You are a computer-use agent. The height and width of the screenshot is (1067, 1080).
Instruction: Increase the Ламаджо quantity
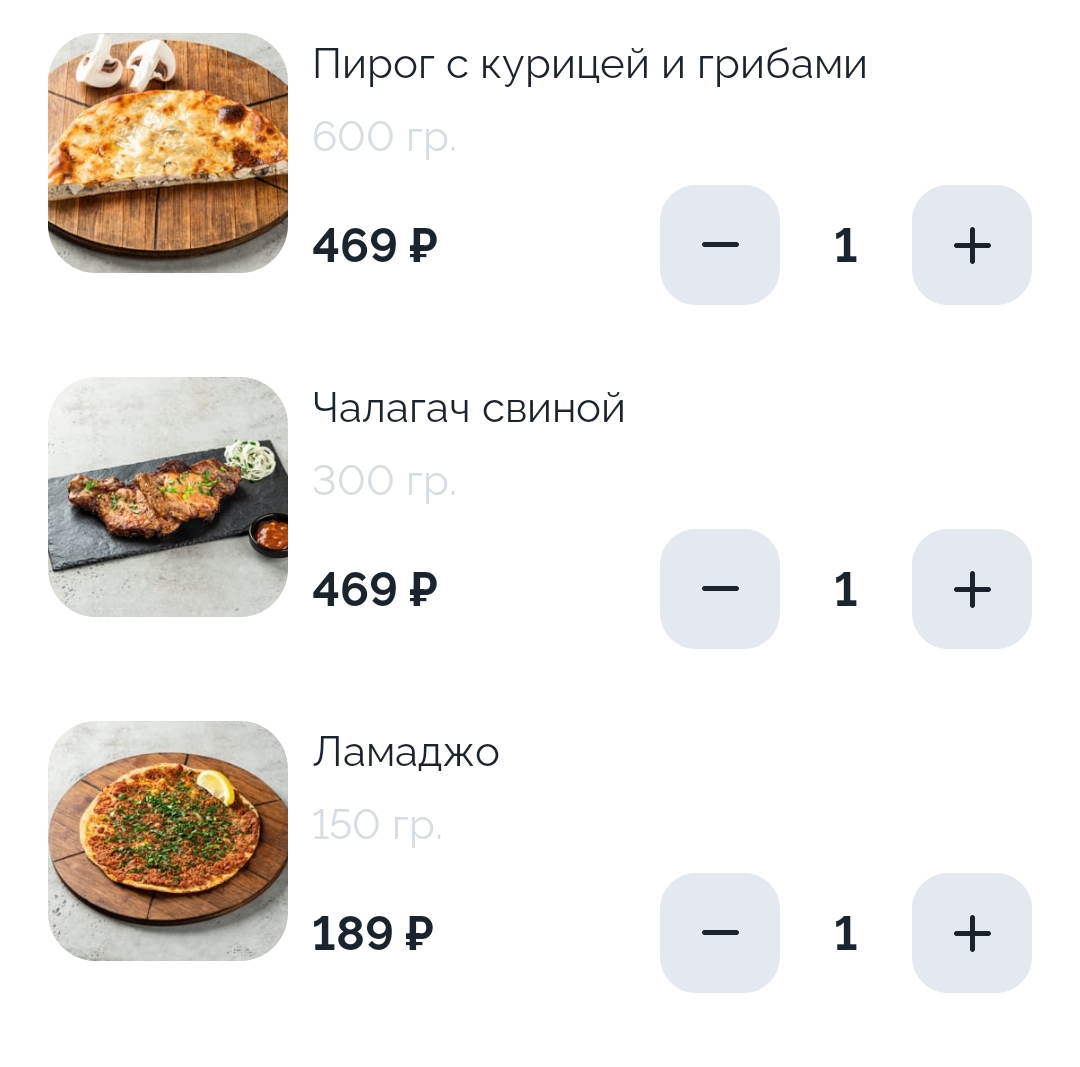tap(971, 933)
